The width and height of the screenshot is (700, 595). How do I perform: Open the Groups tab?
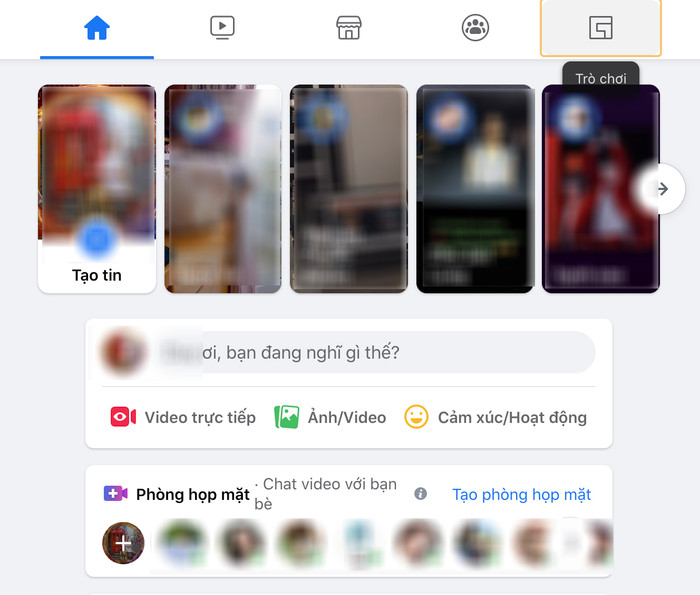(x=475, y=28)
